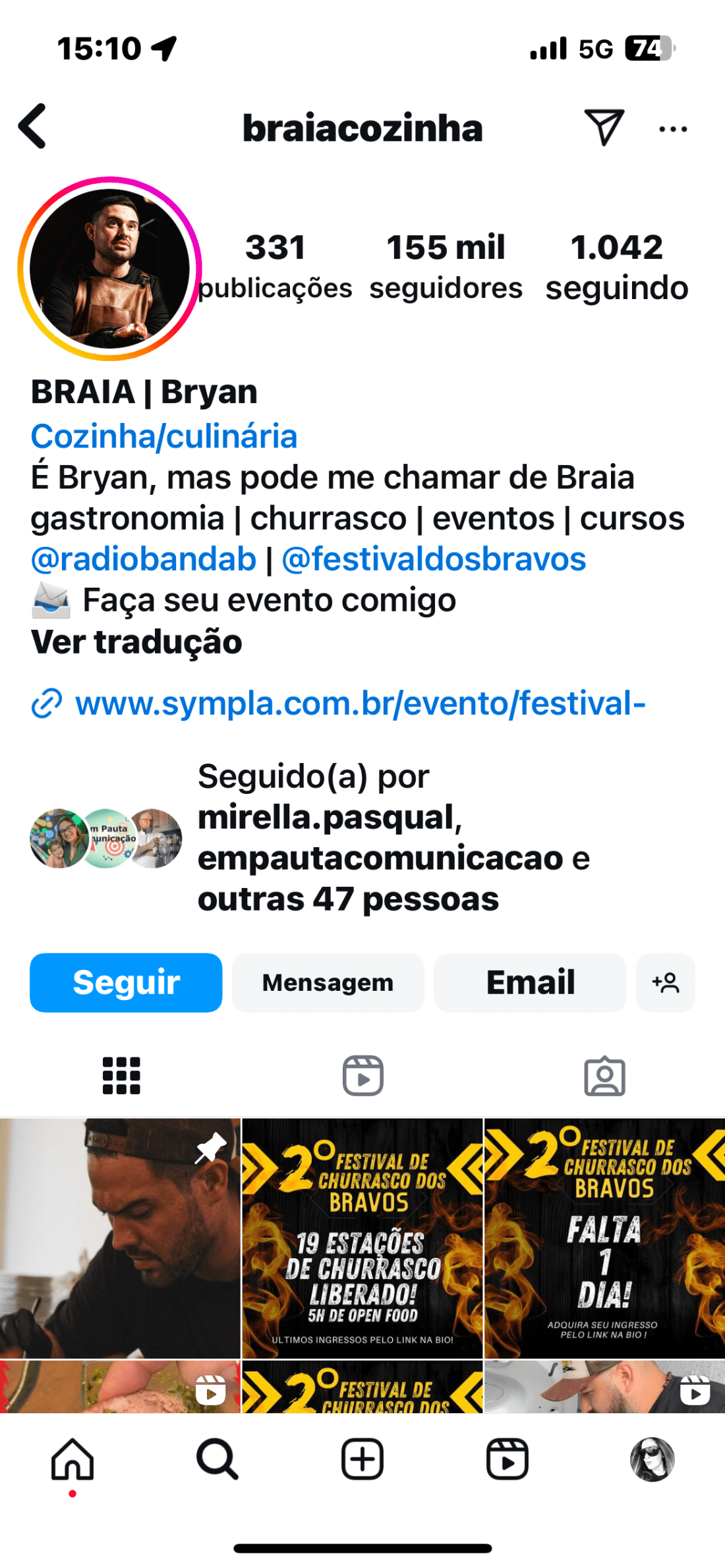The height and width of the screenshot is (1568, 725).
Task: Show suggested accounts with add-person icon
Action: pos(665,982)
